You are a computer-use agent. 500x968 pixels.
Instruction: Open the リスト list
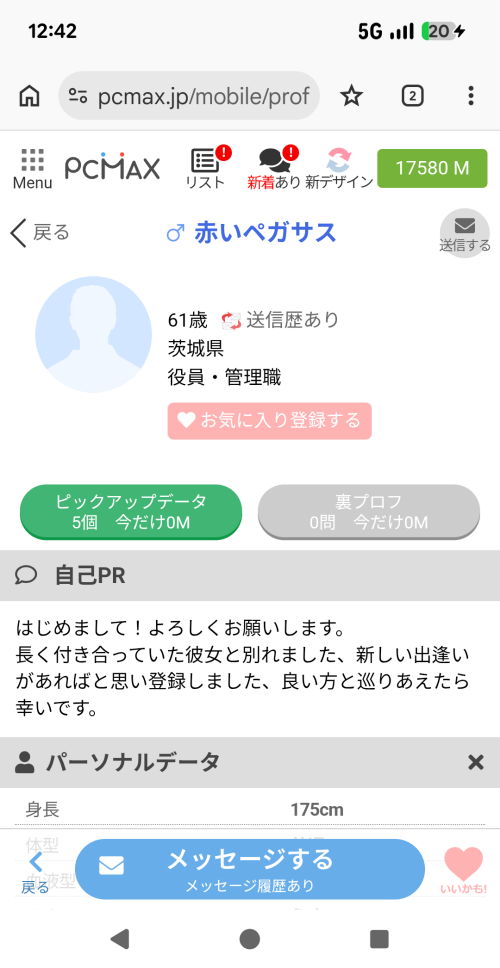tap(206, 169)
